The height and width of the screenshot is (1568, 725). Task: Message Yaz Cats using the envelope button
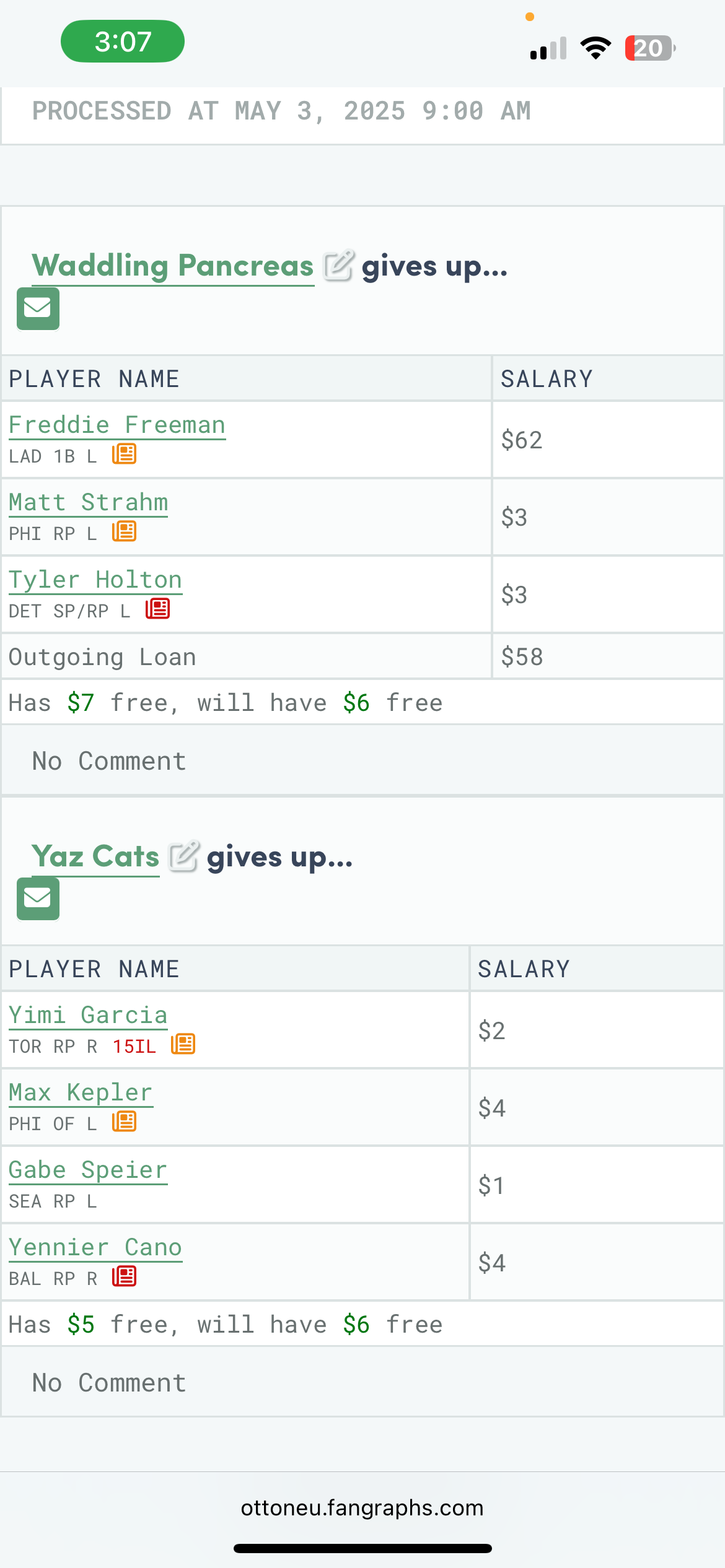click(x=38, y=899)
